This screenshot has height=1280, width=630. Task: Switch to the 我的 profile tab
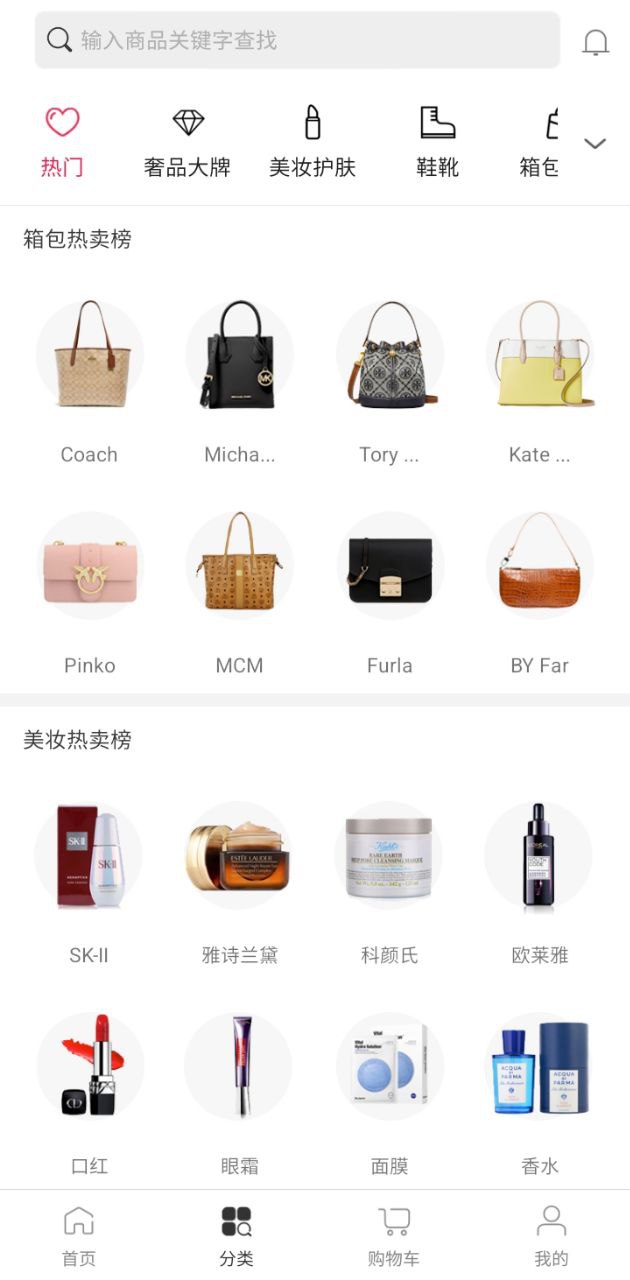(x=551, y=1236)
